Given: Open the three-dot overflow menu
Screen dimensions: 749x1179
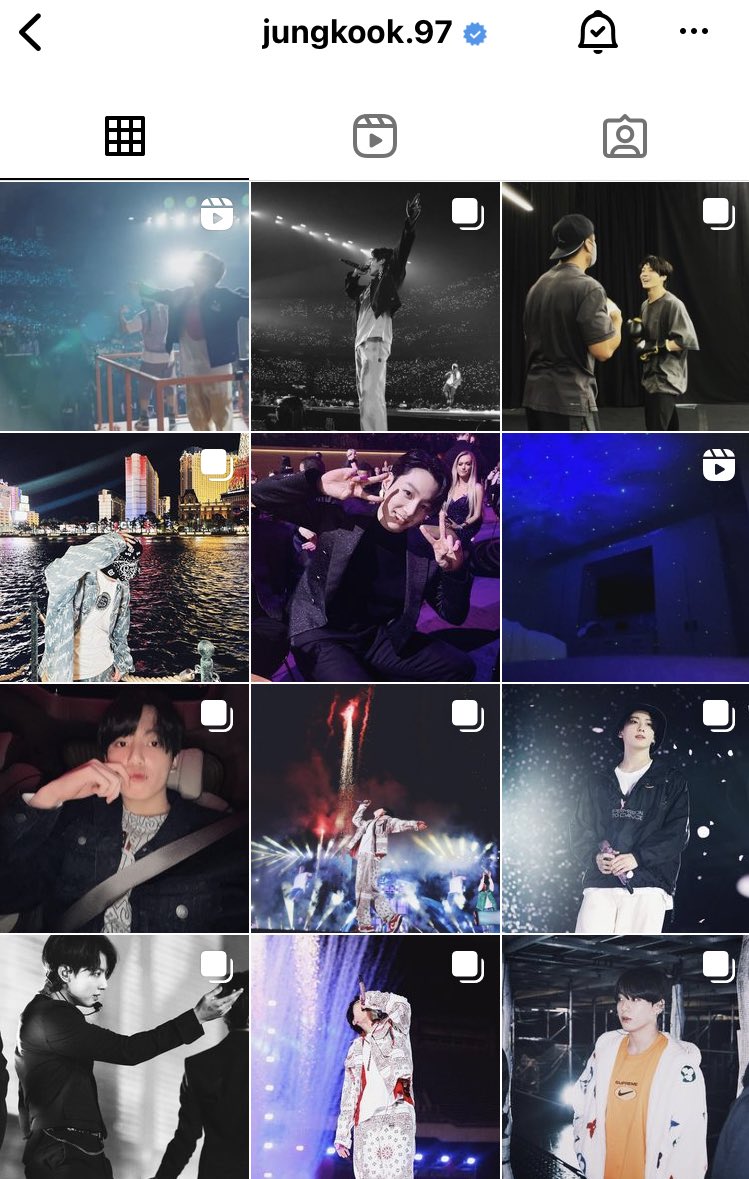Looking at the screenshot, I should coord(693,32).
